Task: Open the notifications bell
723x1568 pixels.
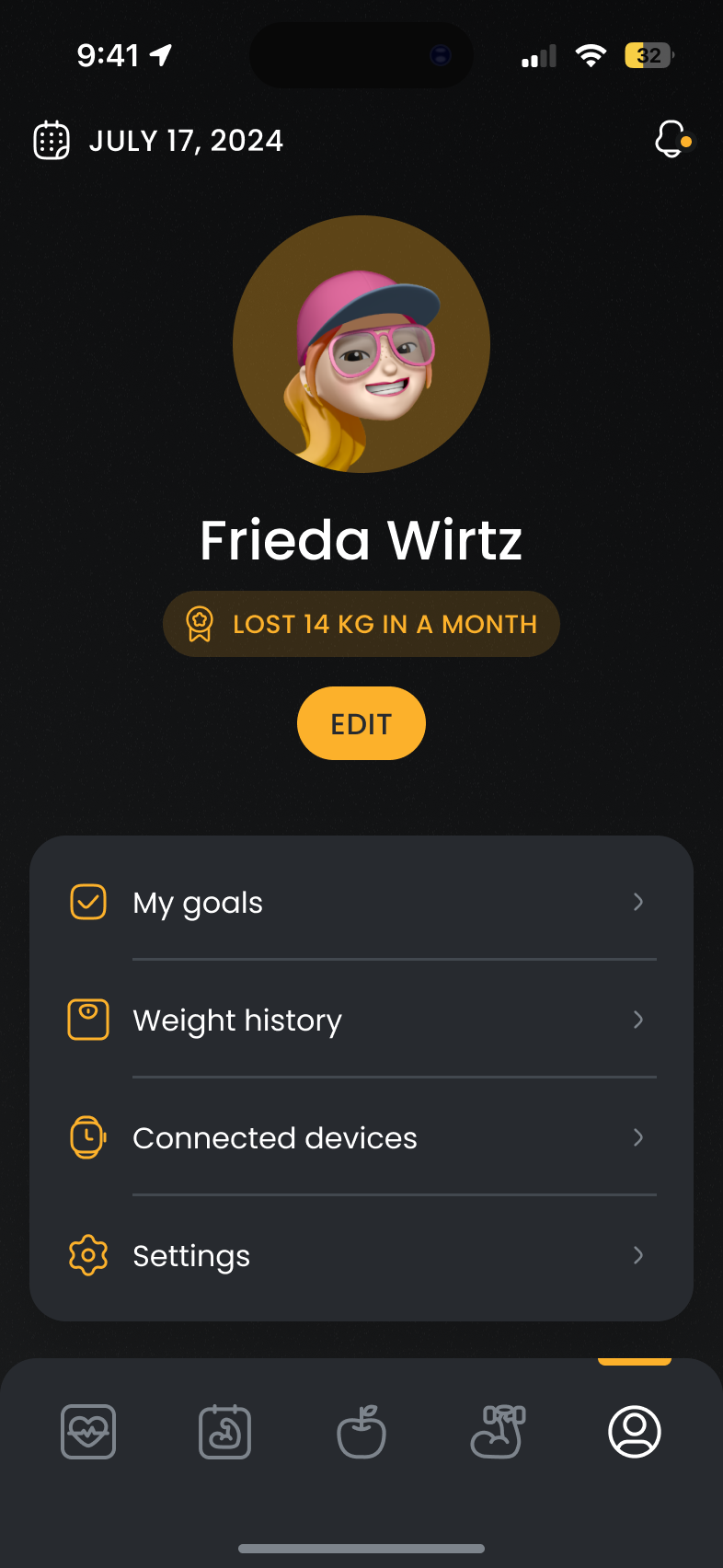Action: [672, 140]
